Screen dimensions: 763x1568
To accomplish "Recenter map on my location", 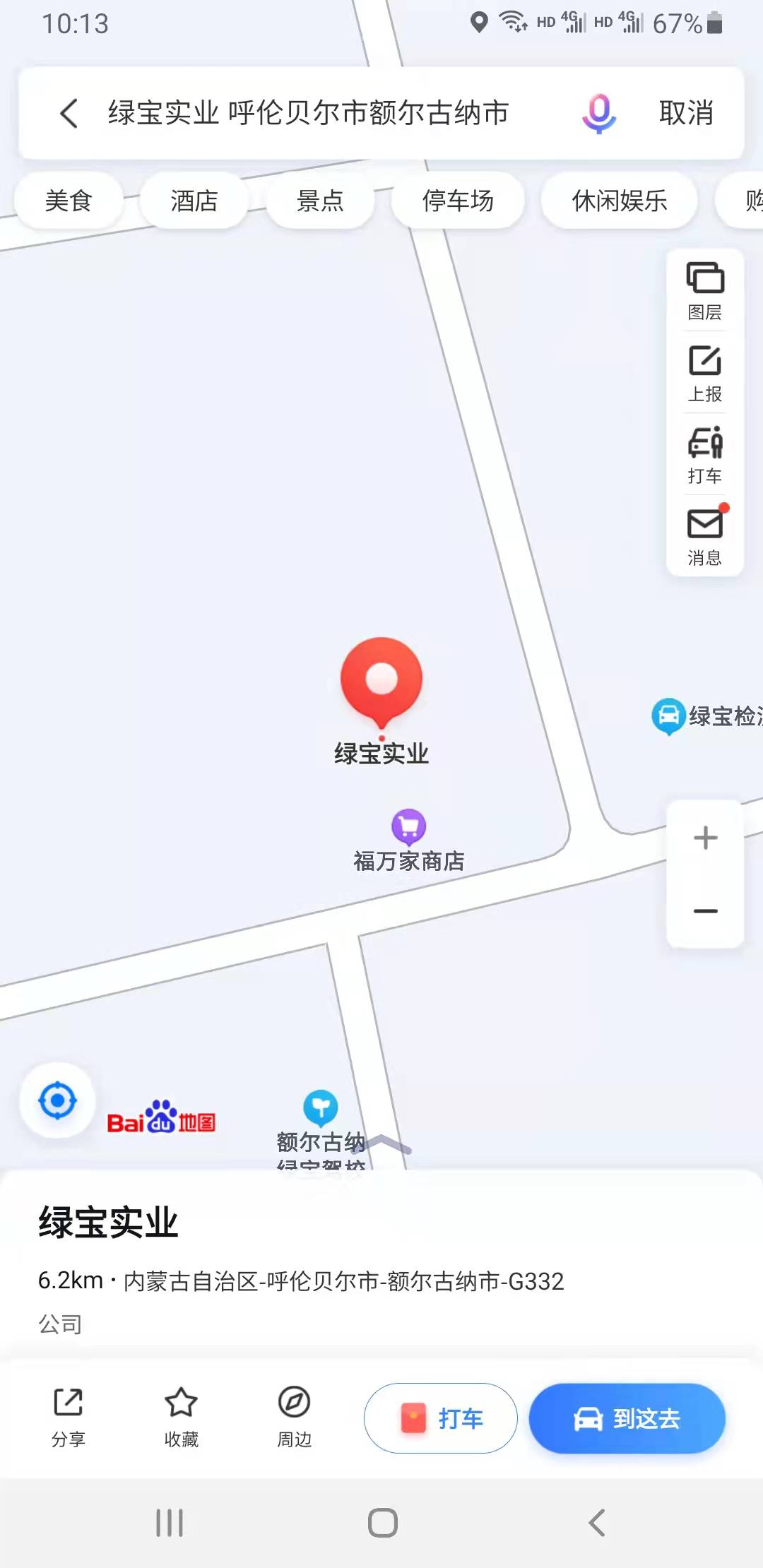I will tap(57, 1100).
